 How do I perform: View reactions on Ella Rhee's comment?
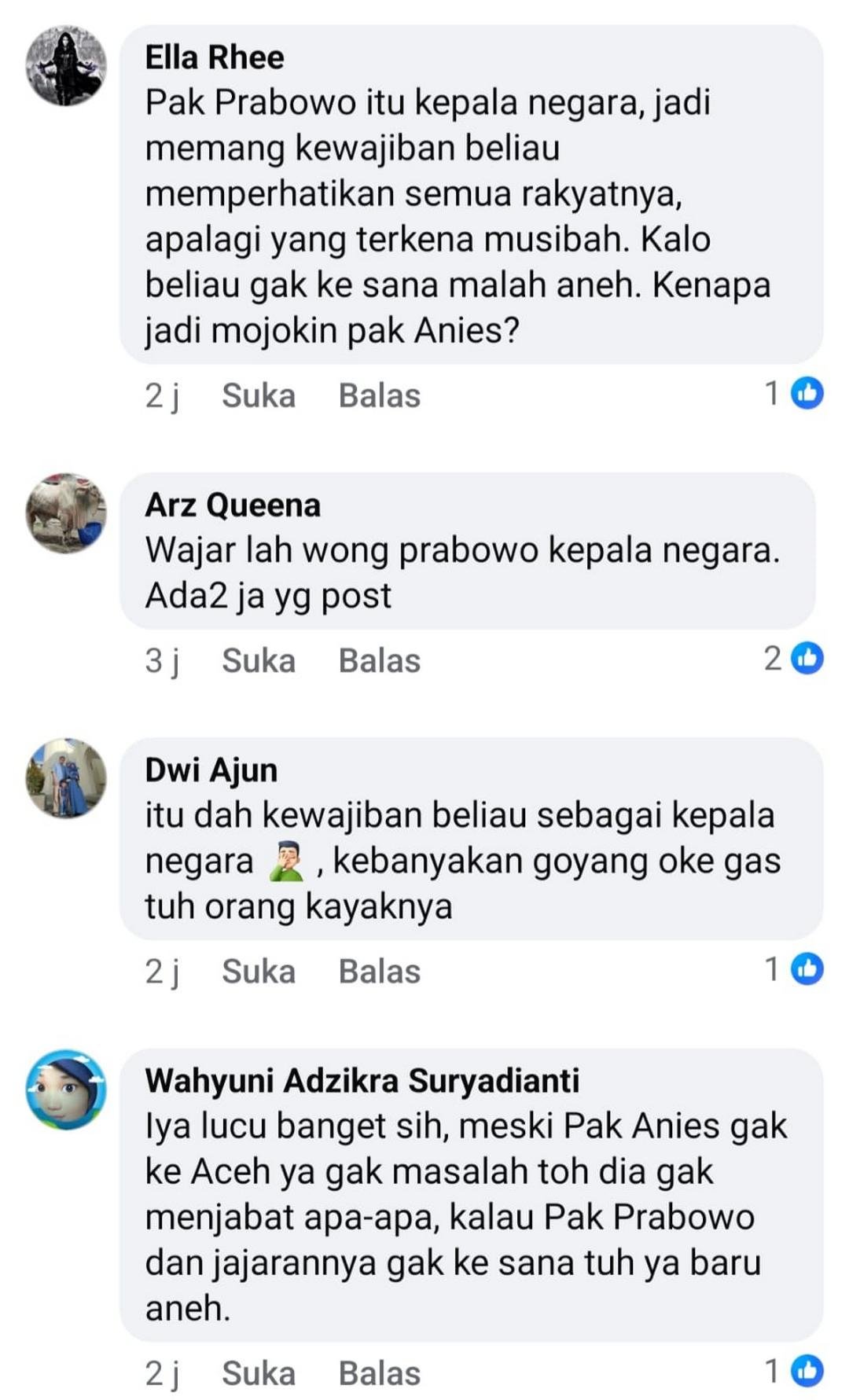click(x=794, y=393)
